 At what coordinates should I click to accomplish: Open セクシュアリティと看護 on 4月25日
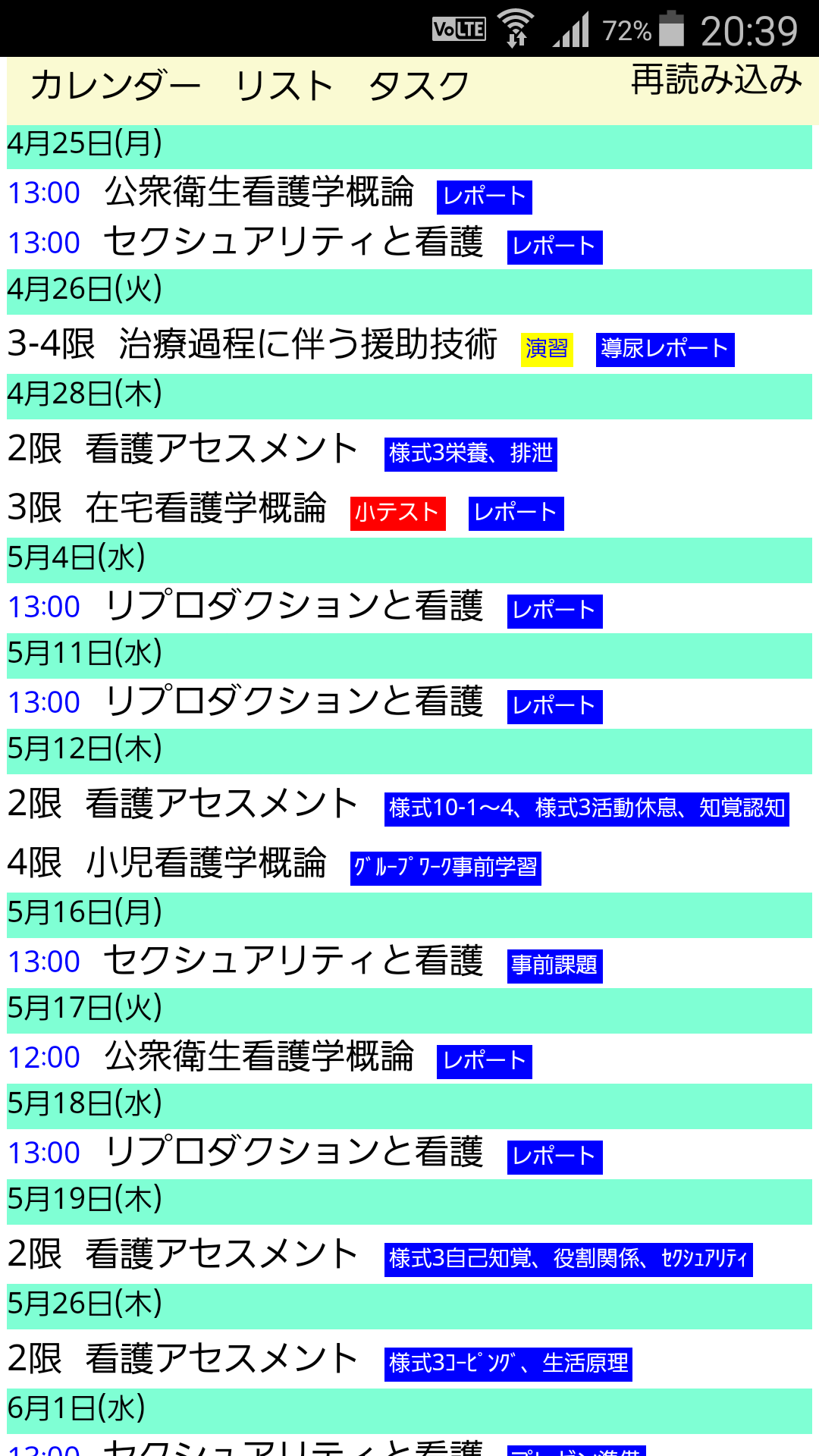[x=293, y=243]
